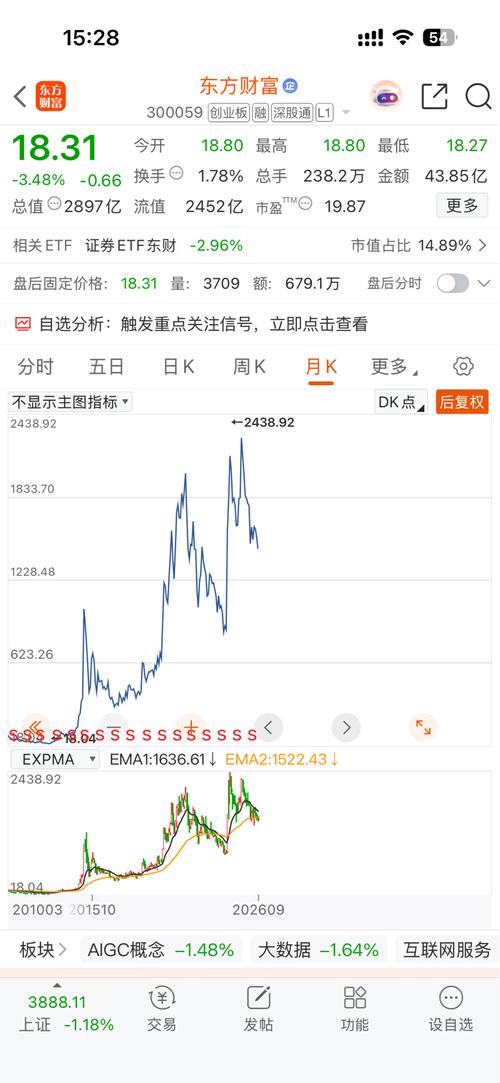Share this stock page
The height and width of the screenshot is (1083, 500).
[x=434, y=96]
